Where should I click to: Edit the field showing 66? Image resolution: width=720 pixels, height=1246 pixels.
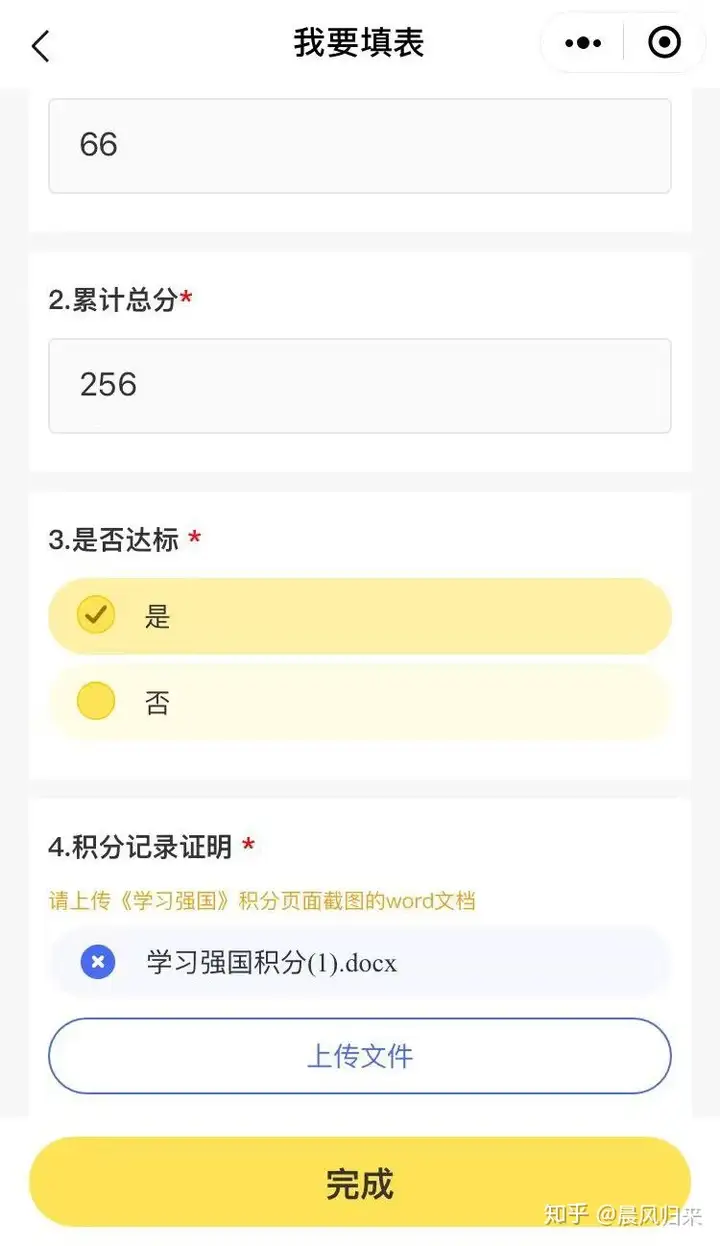[x=360, y=146]
